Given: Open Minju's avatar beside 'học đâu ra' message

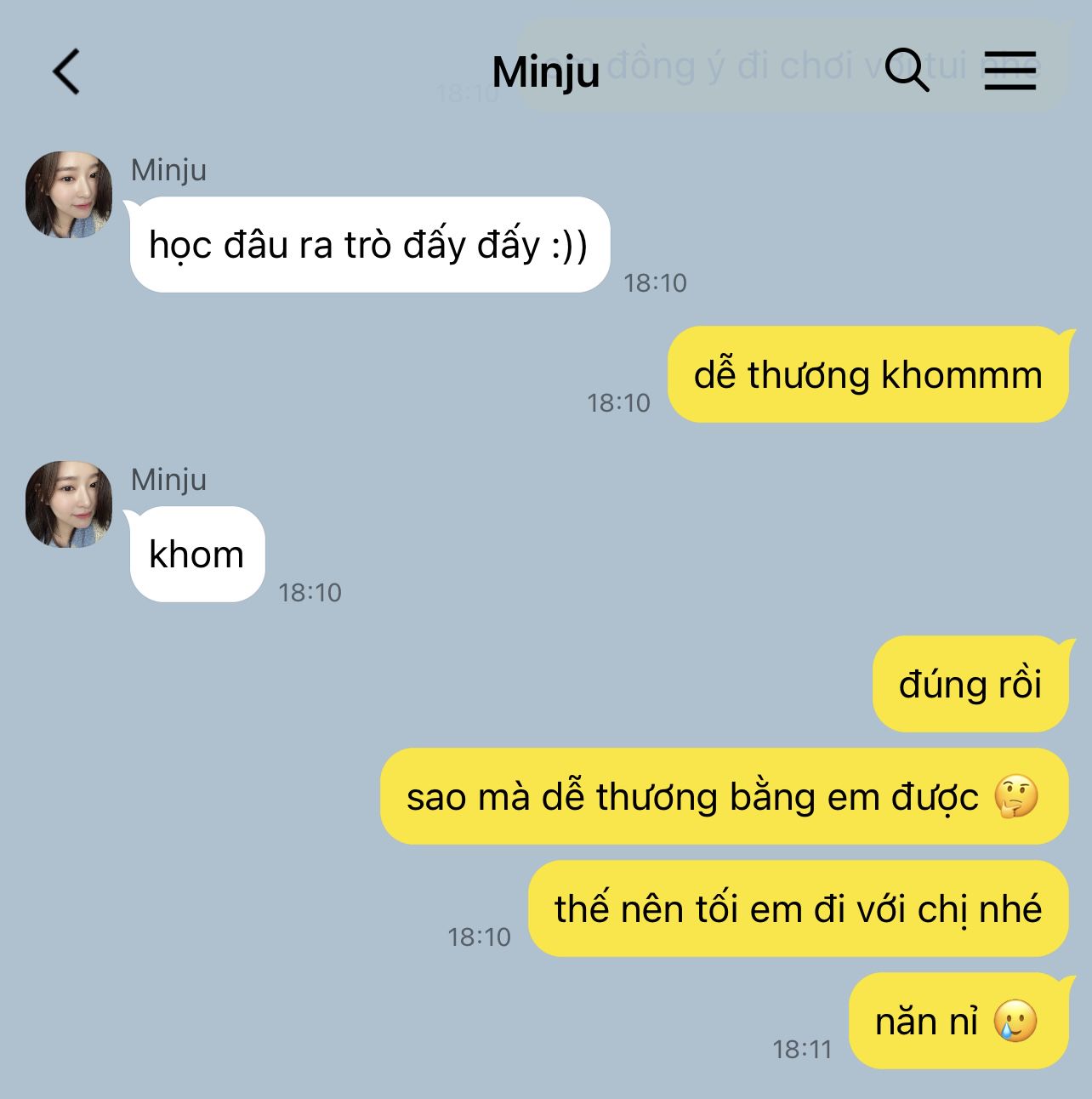Looking at the screenshot, I should point(69,195).
